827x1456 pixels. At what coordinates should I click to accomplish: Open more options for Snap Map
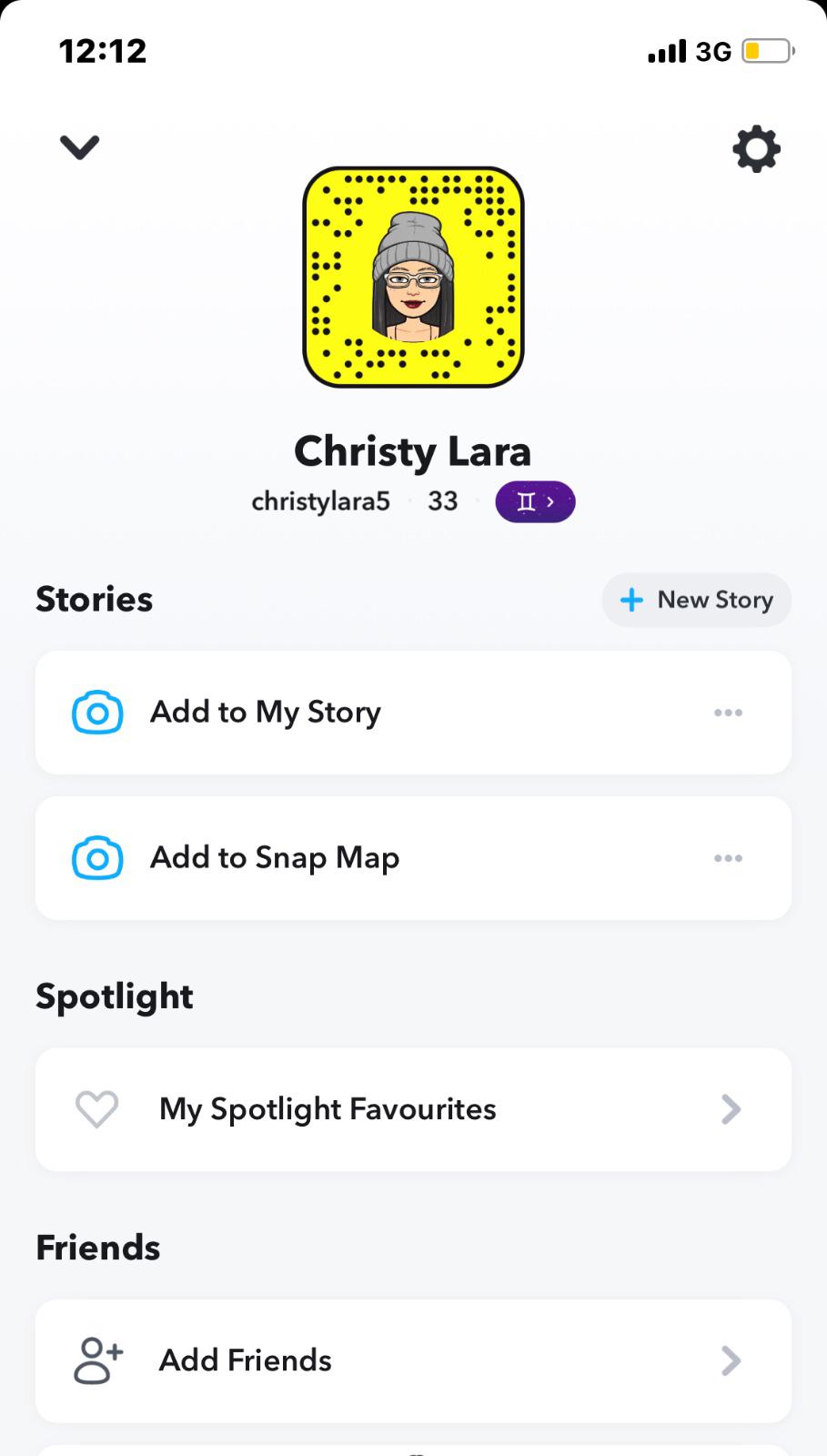pos(728,858)
